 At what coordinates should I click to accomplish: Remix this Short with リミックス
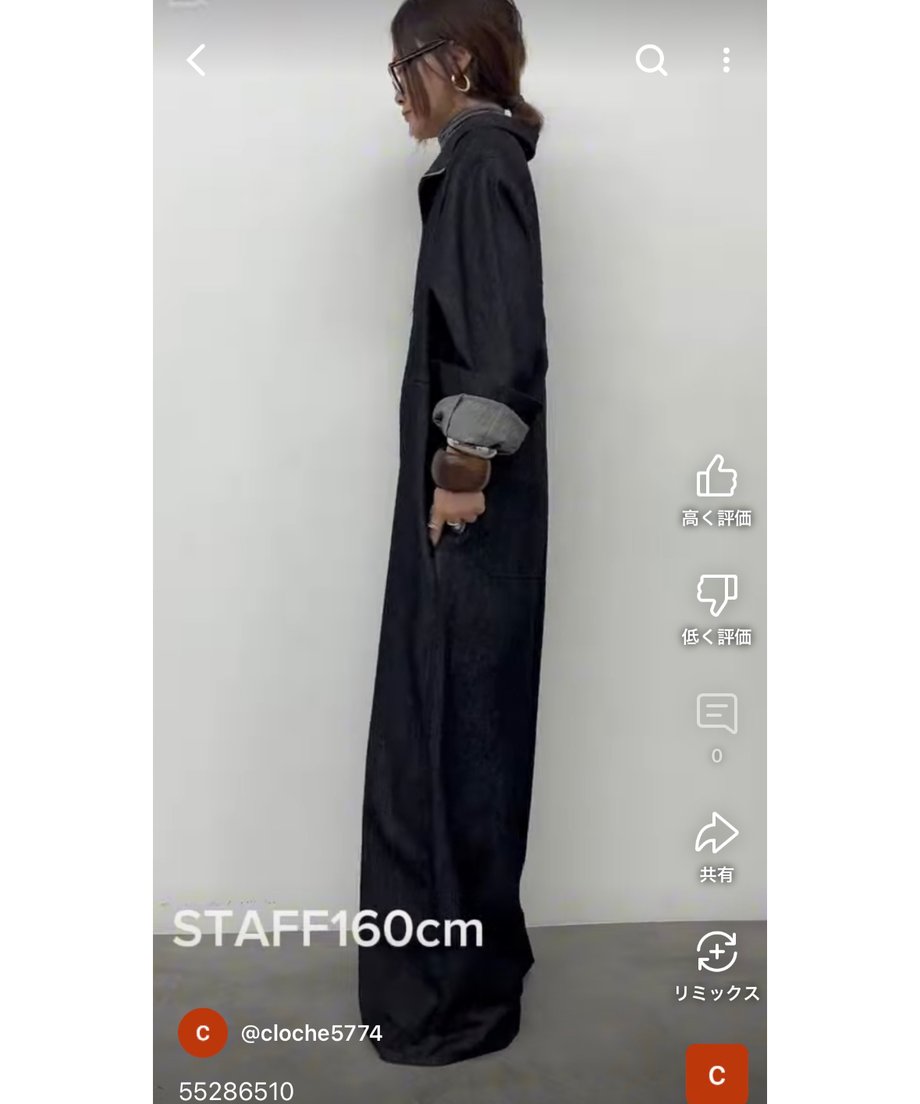coord(716,953)
